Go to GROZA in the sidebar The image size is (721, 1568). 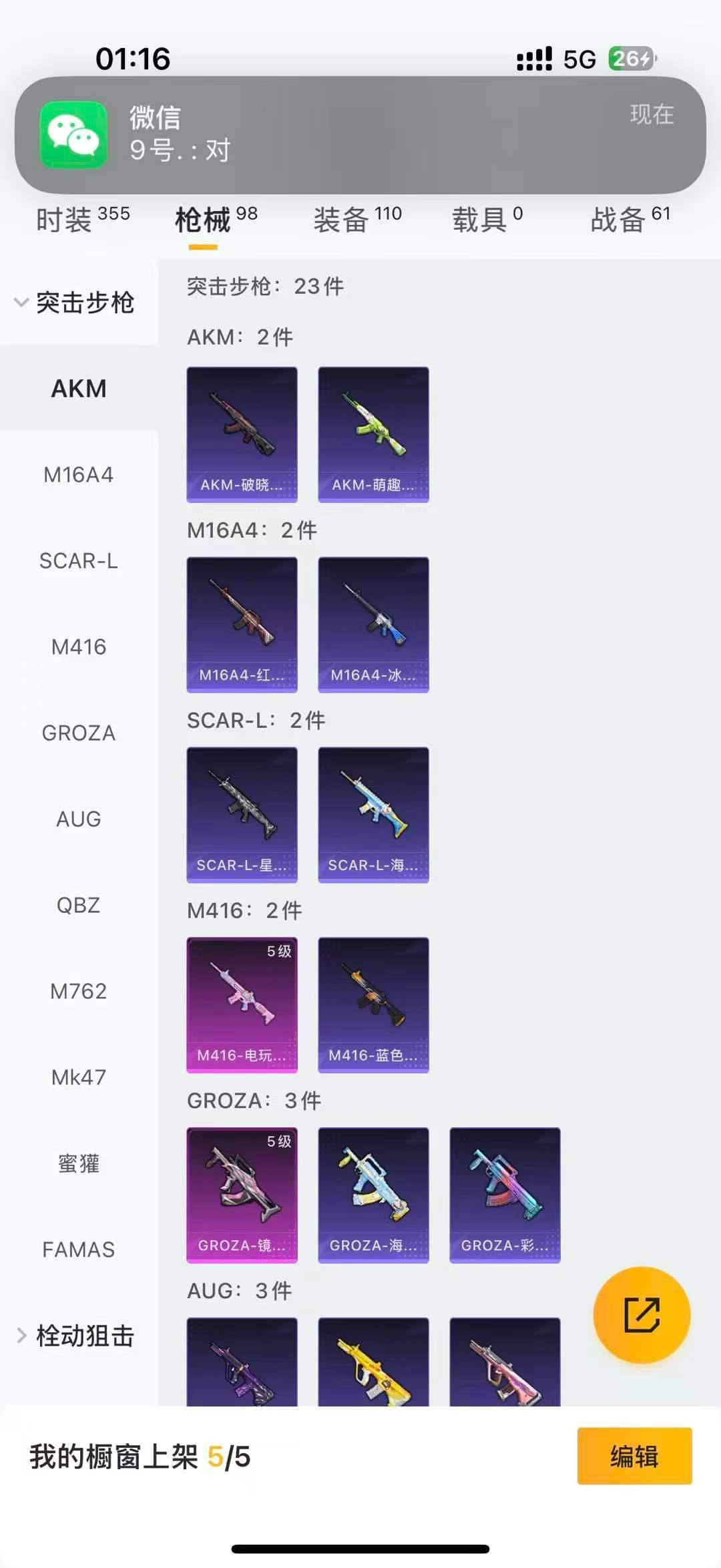[79, 733]
